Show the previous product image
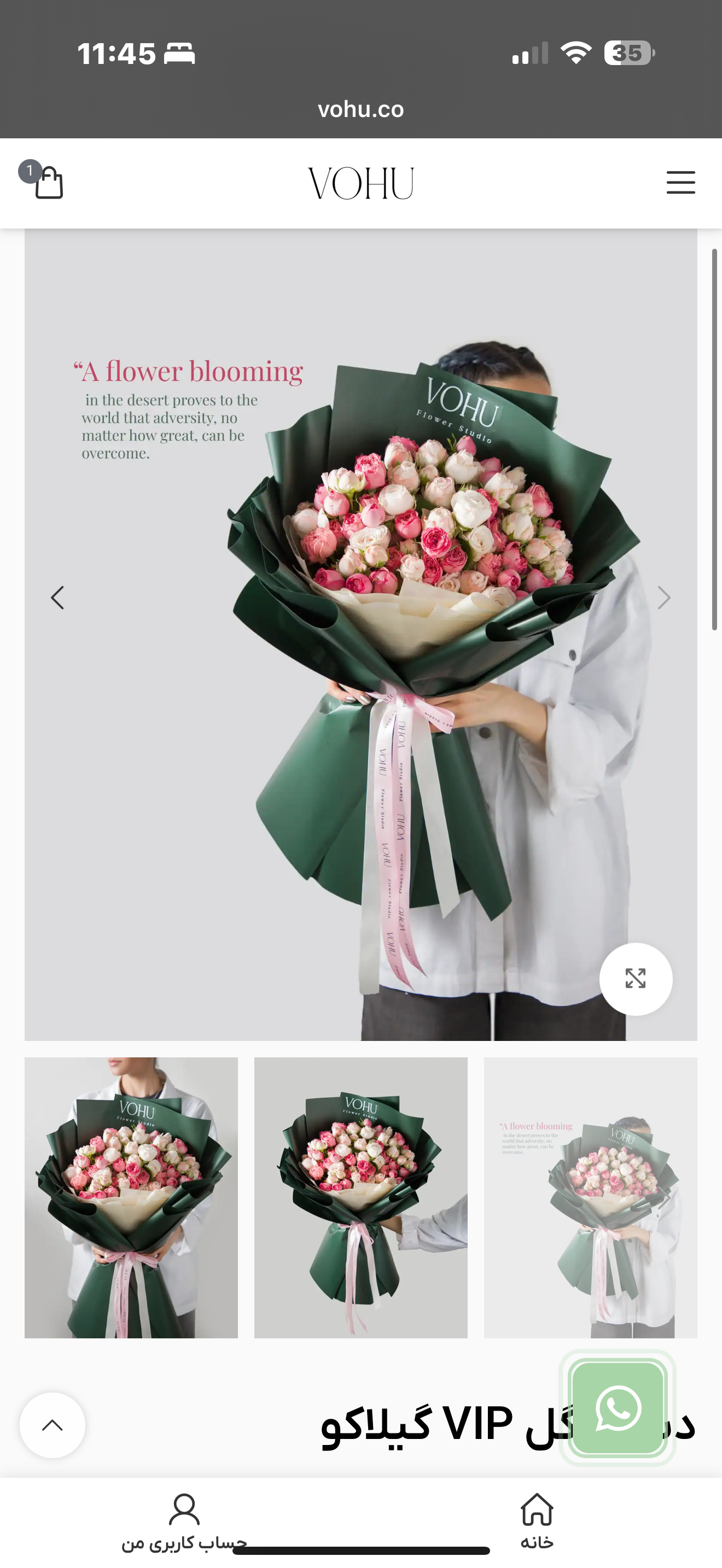 (58, 598)
